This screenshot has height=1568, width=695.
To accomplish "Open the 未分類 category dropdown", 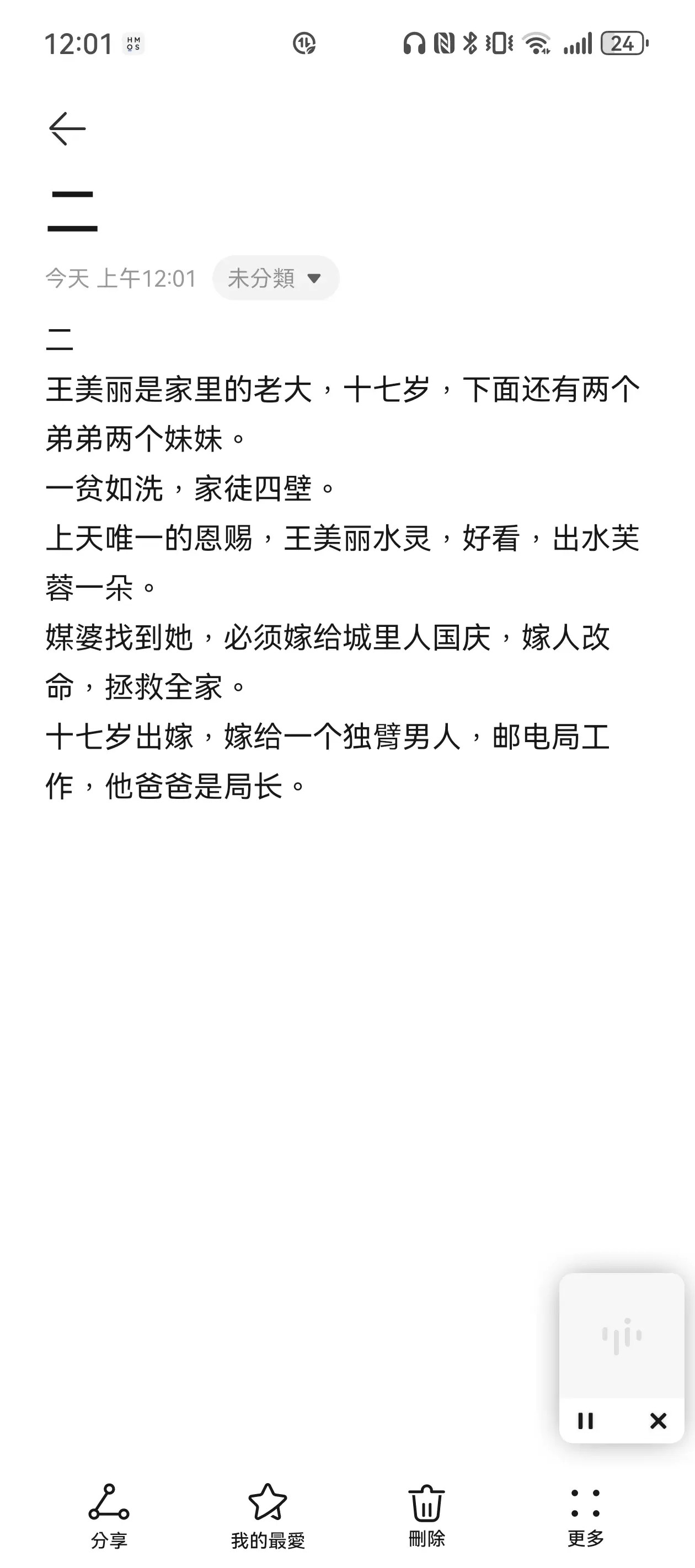I will tap(275, 278).
